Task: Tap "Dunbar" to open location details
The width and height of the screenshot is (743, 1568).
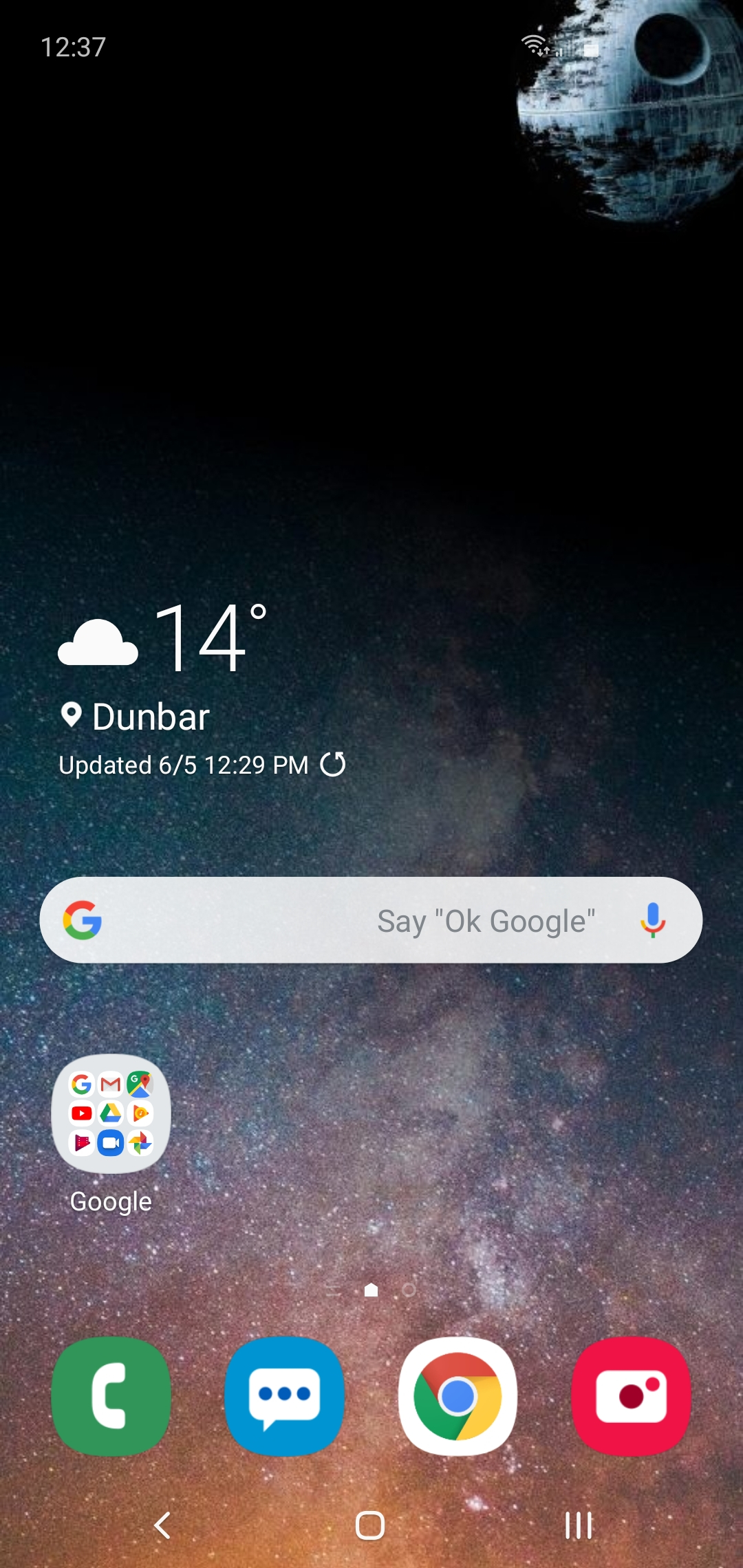Action: (151, 716)
